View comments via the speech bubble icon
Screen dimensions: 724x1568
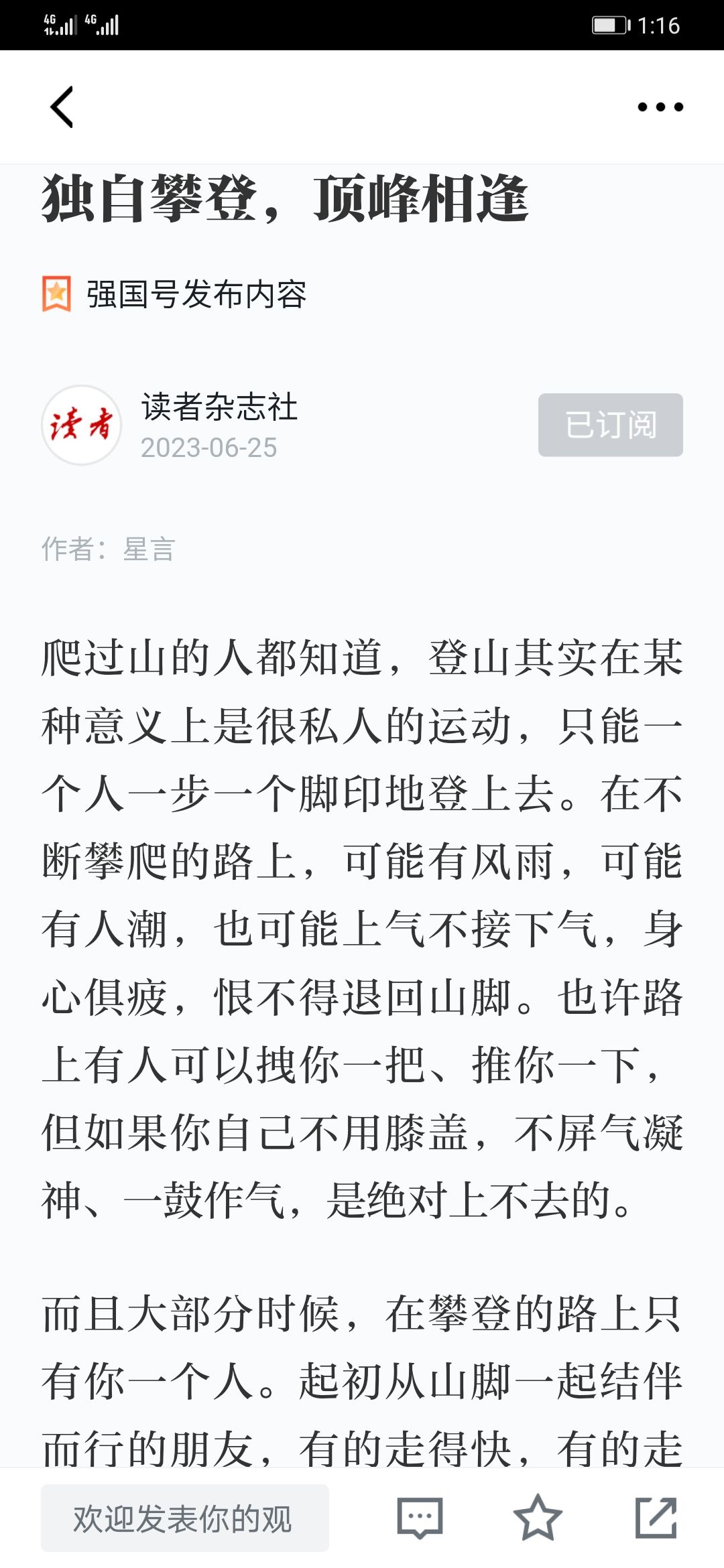(420, 1518)
